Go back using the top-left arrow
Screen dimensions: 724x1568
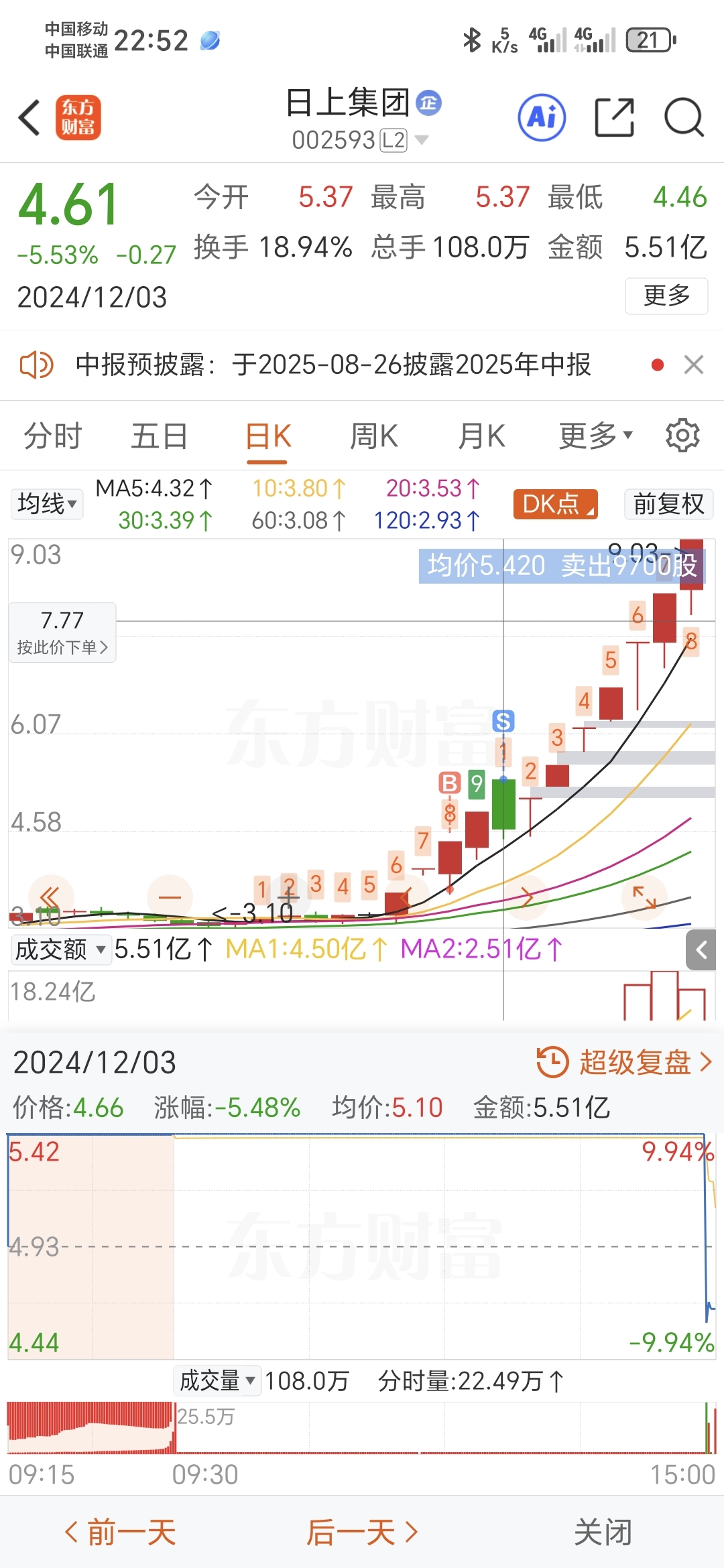click(x=29, y=117)
